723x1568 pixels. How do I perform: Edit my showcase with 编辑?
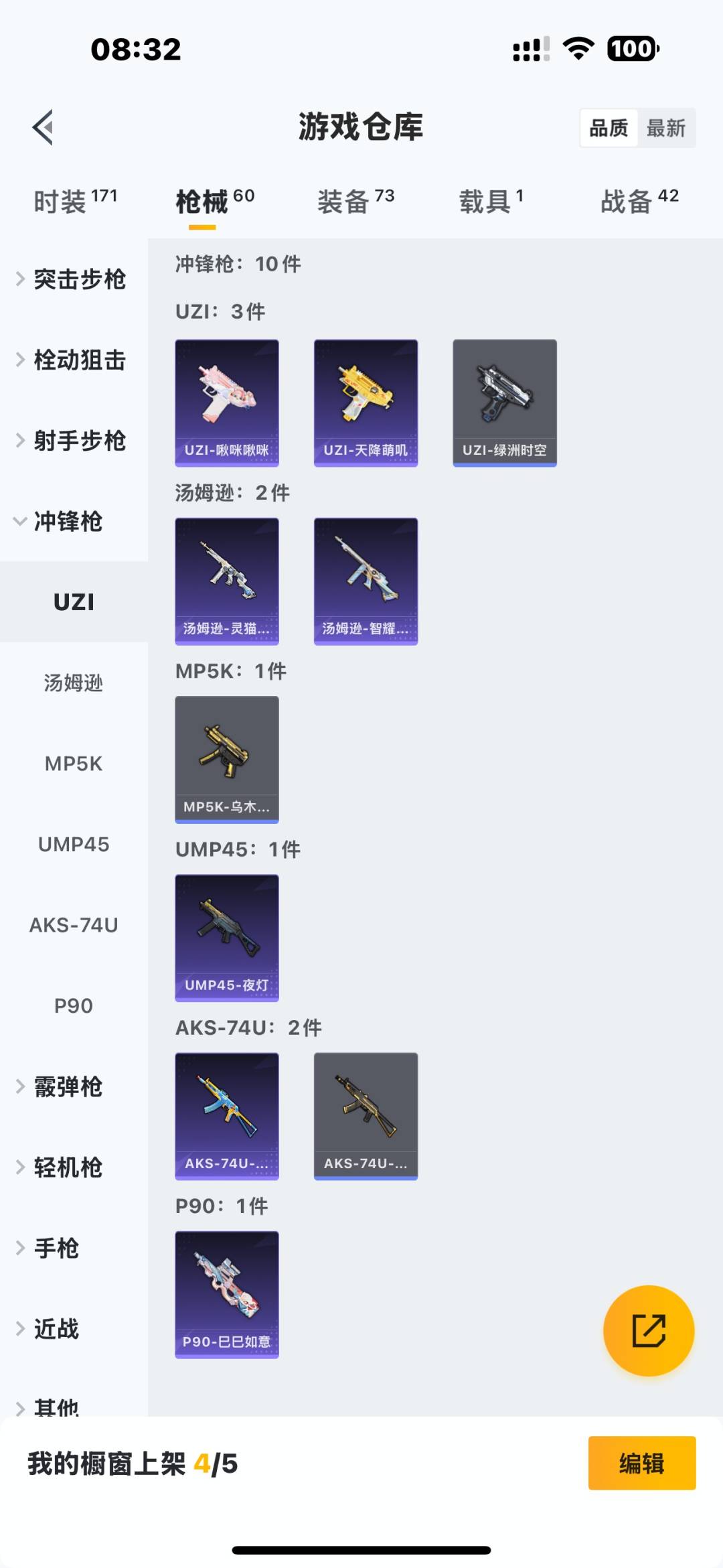tap(641, 1464)
